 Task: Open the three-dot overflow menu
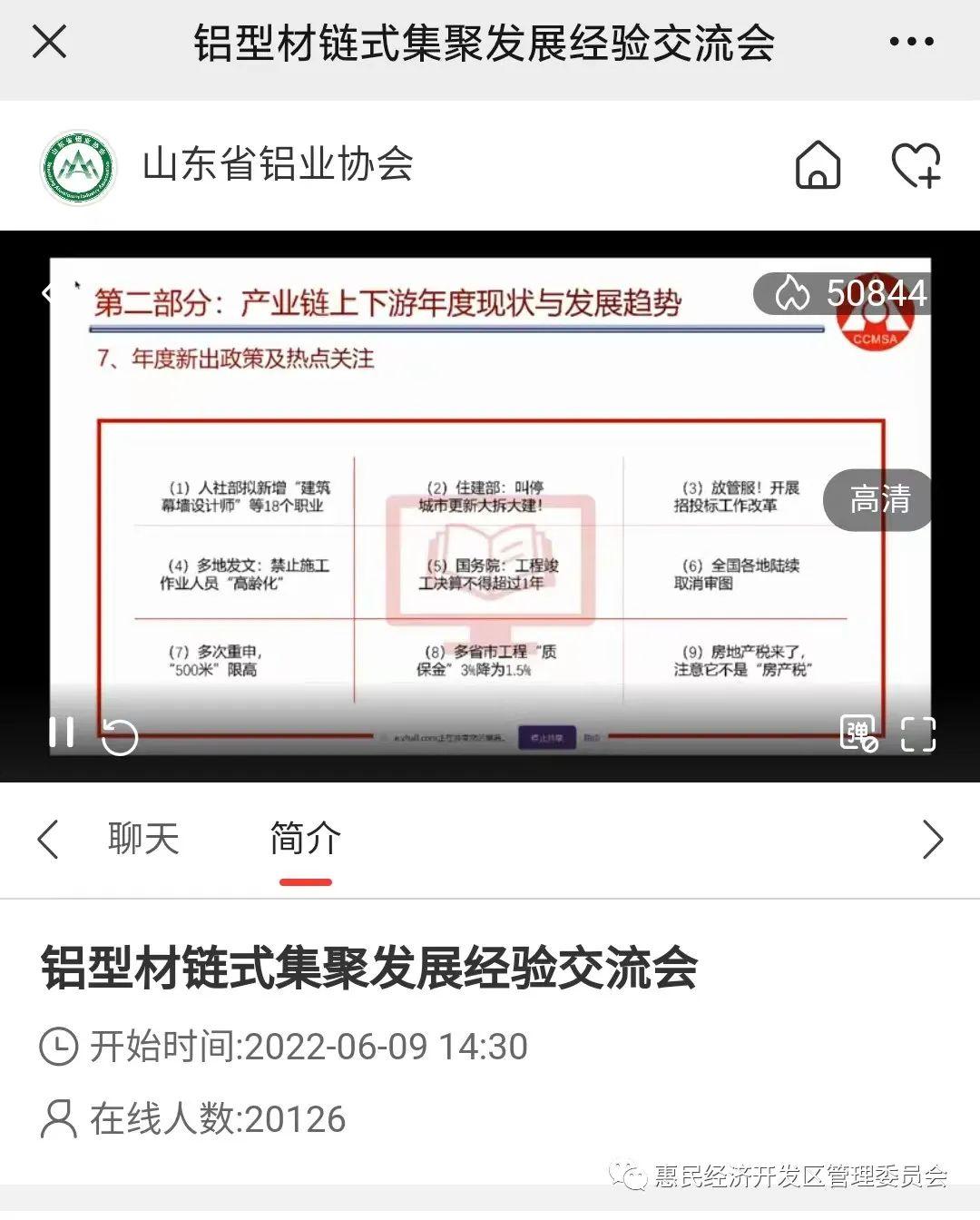[911, 42]
